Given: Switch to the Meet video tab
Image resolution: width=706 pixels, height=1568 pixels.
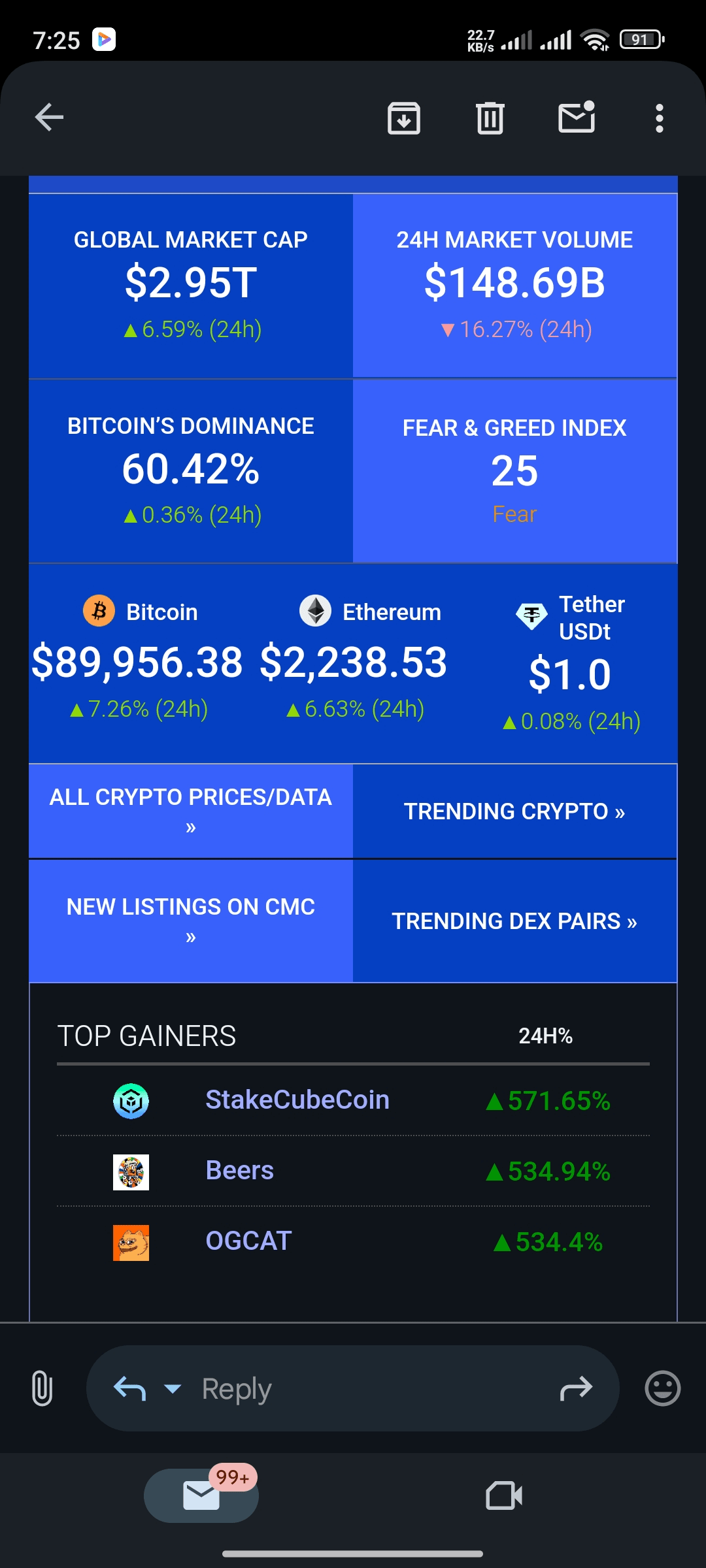Looking at the screenshot, I should [x=504, y=1495].
